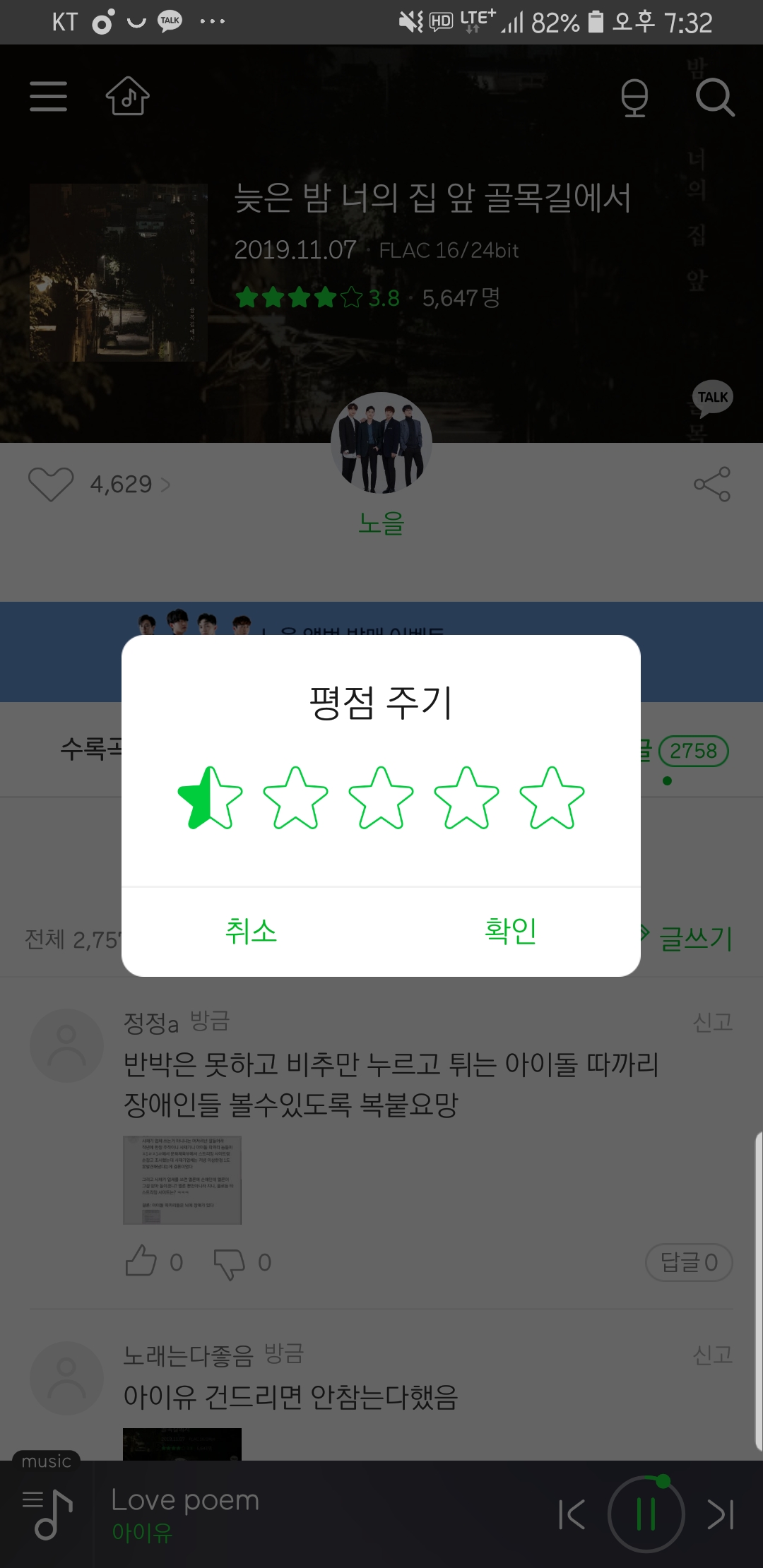
Task: Report 노래는다좋음's comment with 신고
Action: click(712, 1355)
